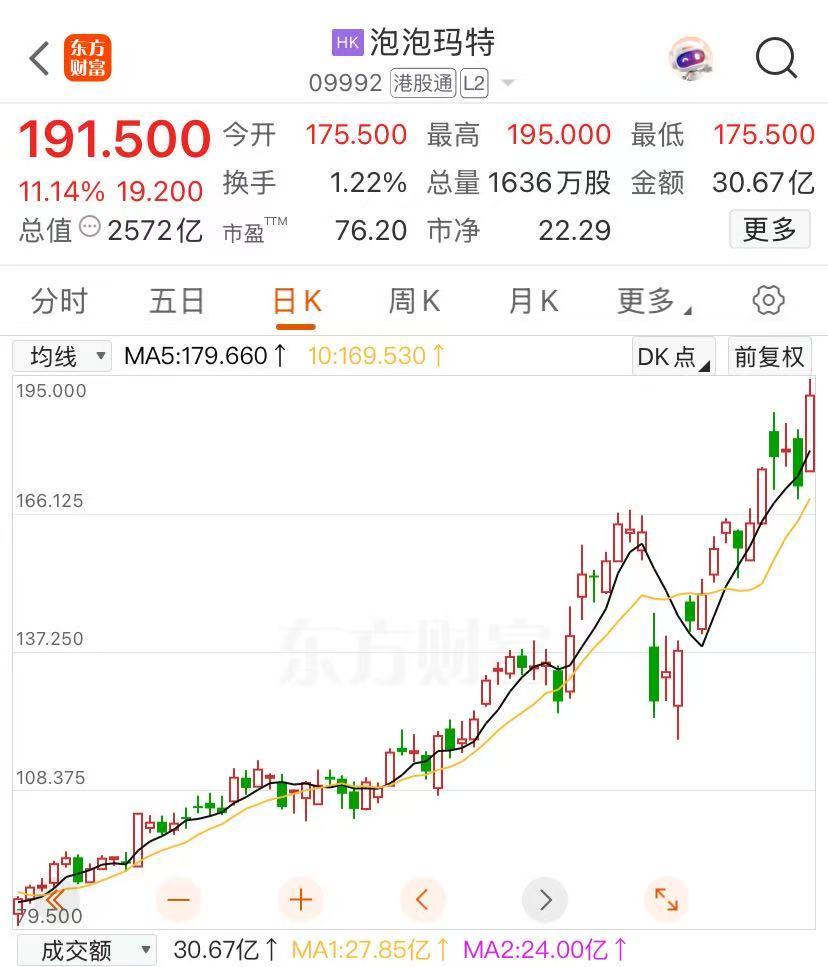The width and height of the screenshot is (828, 967).
Task: Switch to the 分时 tab
Action: (59, 301)
